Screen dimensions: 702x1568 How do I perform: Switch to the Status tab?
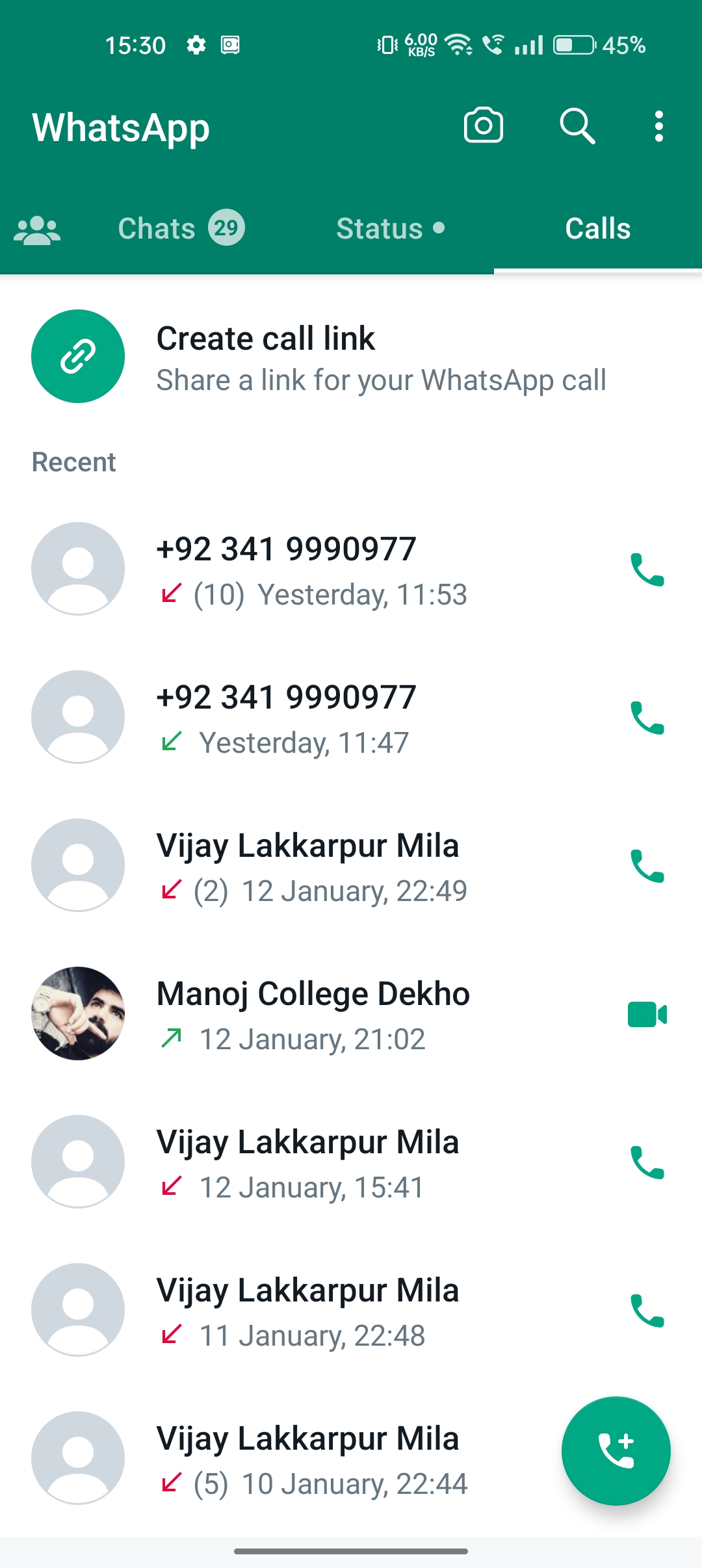pyautogui.click(x=390, y=229)
